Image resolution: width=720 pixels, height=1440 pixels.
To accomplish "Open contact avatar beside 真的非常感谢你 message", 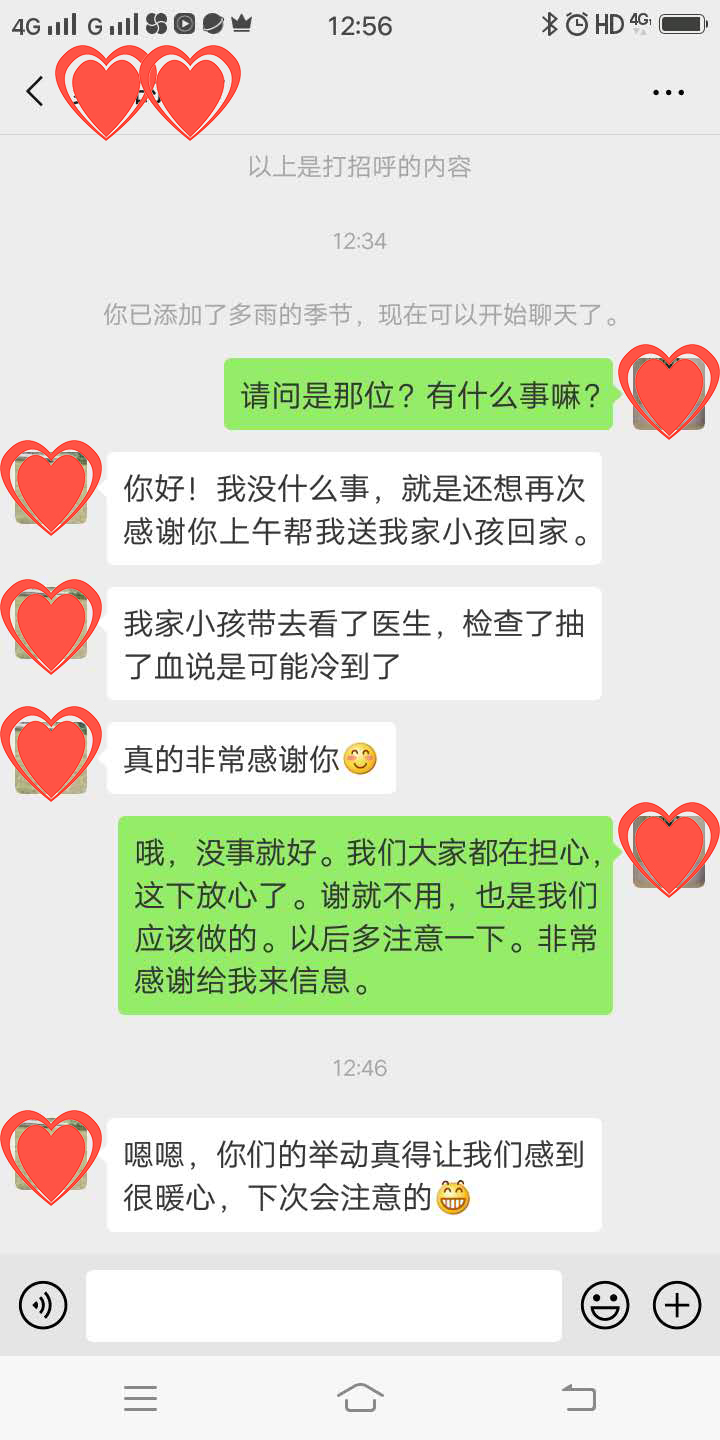I will click(x=50, y=759).
